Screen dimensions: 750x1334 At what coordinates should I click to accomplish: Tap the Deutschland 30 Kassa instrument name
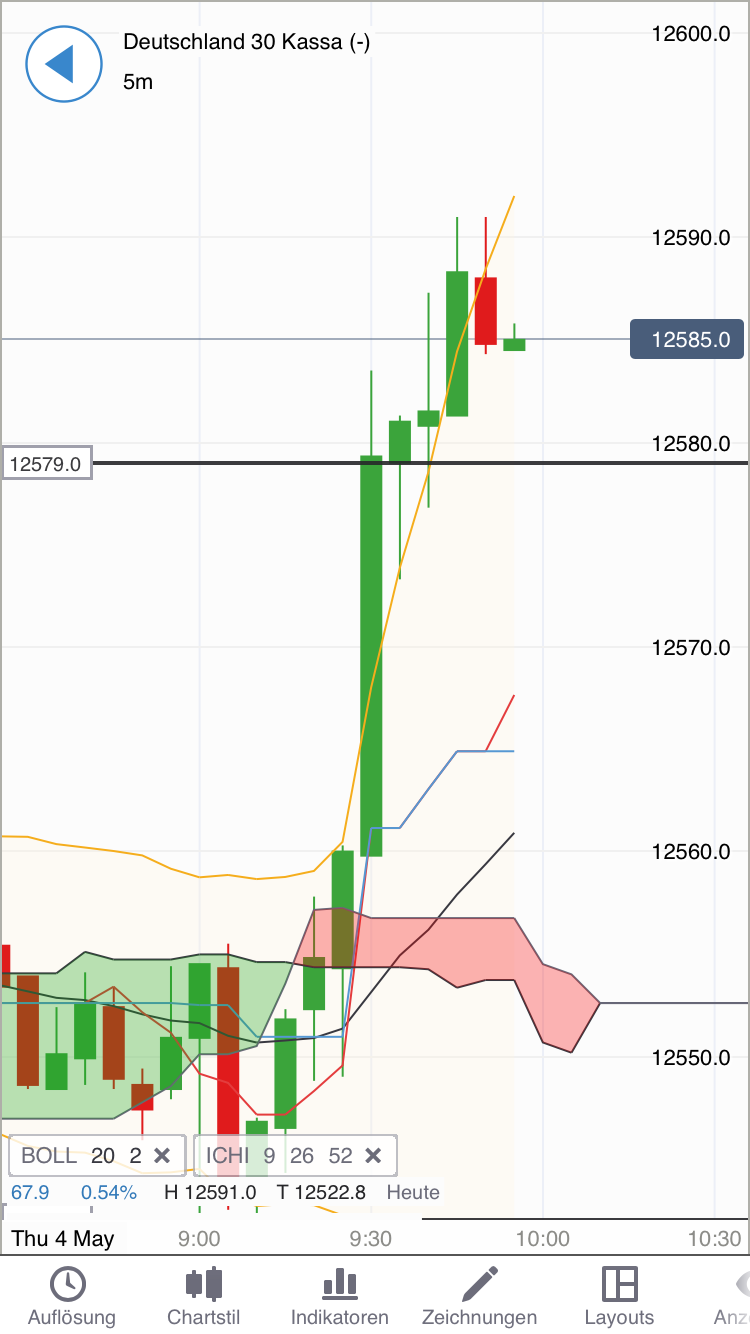pos(246,42)
